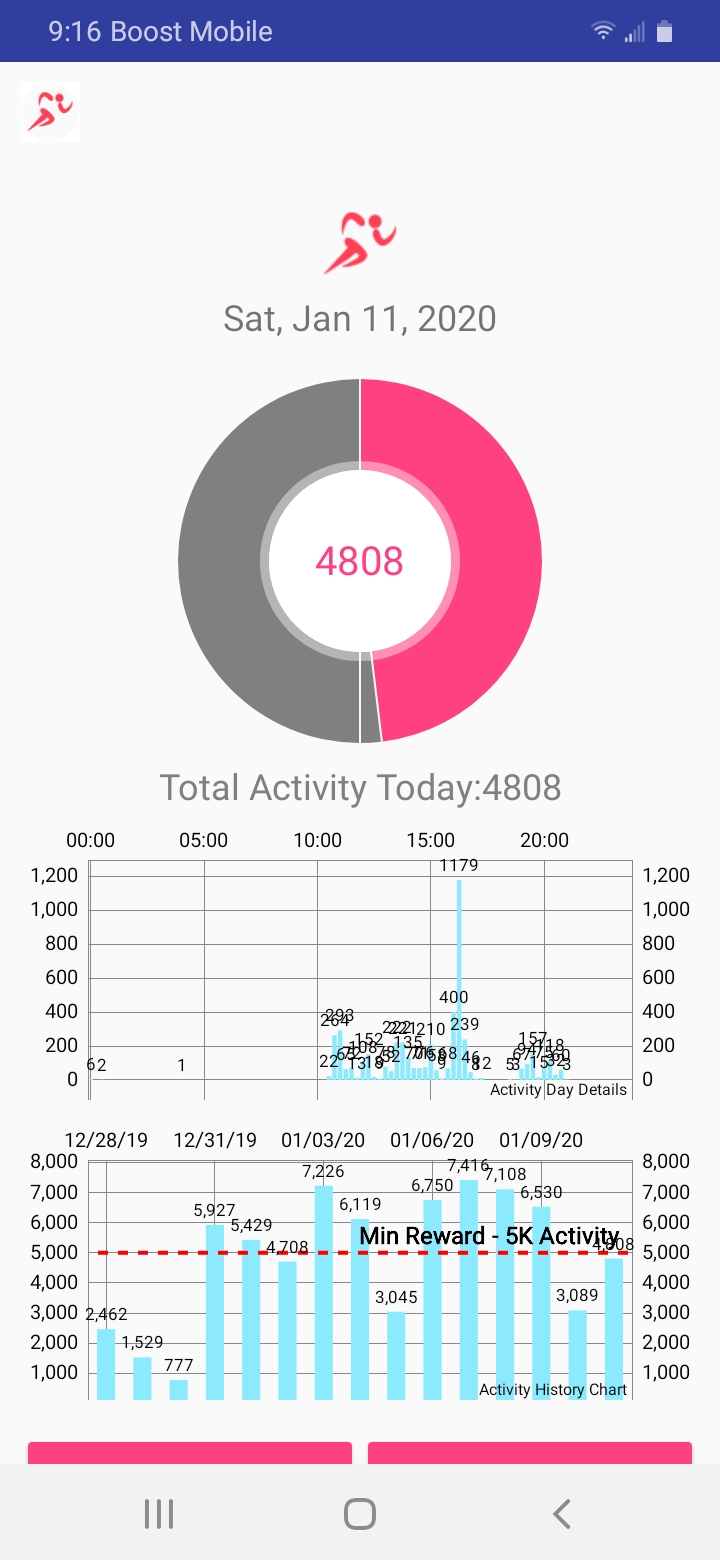Tap the runner icon in the top-left corner
The image size is (720, 1560).
[50, 112]
